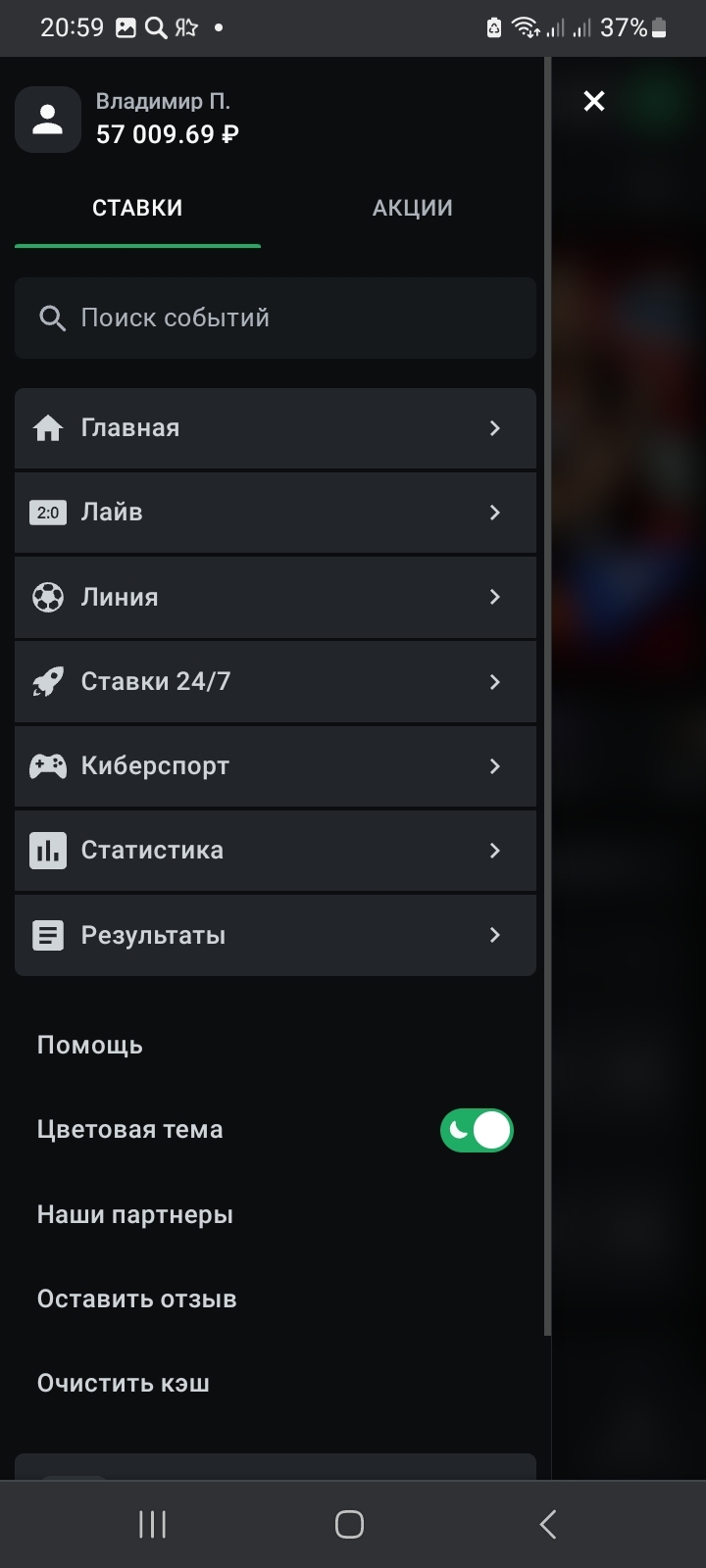Open the Помощь page

click(90, 1045)
